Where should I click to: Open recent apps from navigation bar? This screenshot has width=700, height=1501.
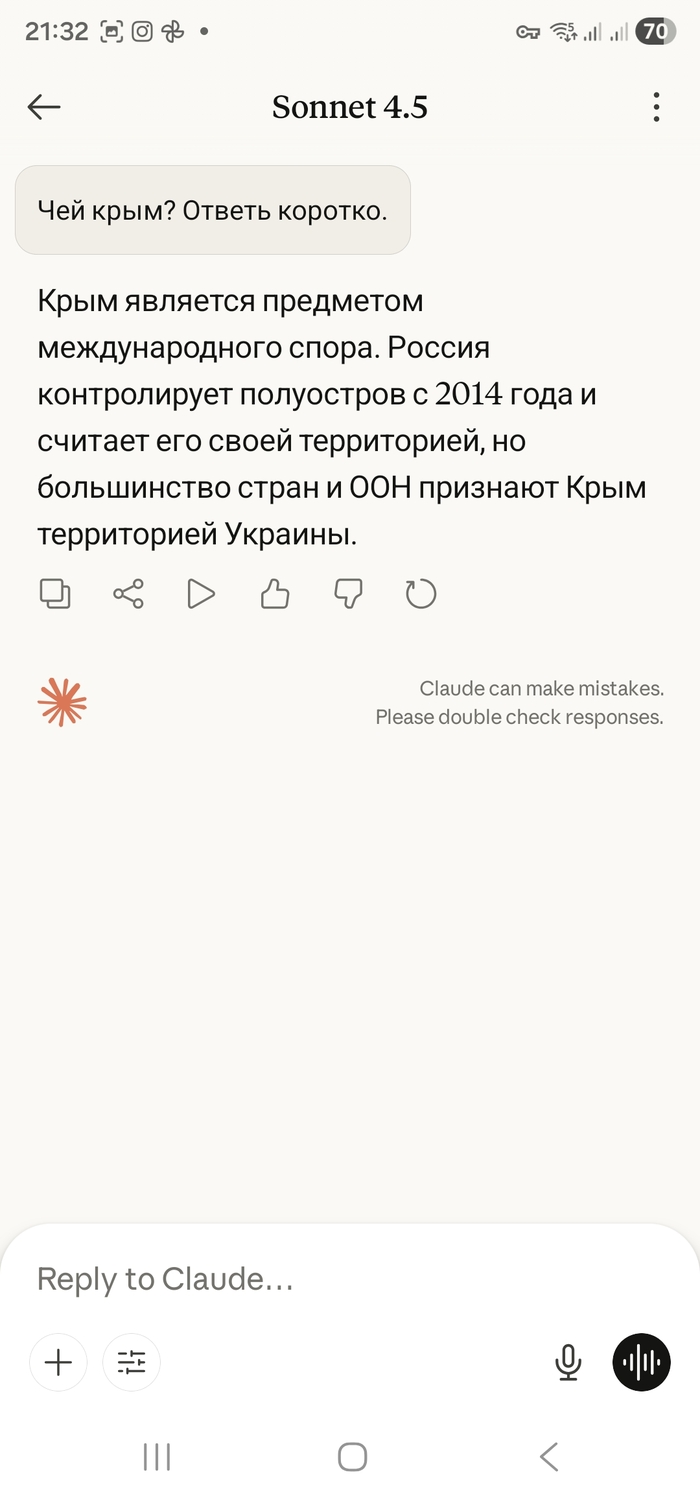157,1456
